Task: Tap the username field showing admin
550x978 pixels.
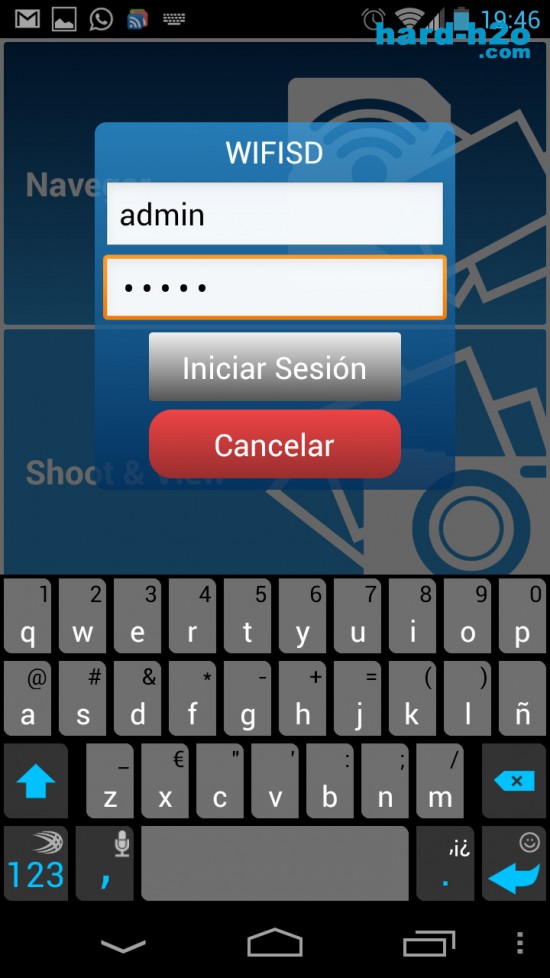Action: click(x=274, y=213)
